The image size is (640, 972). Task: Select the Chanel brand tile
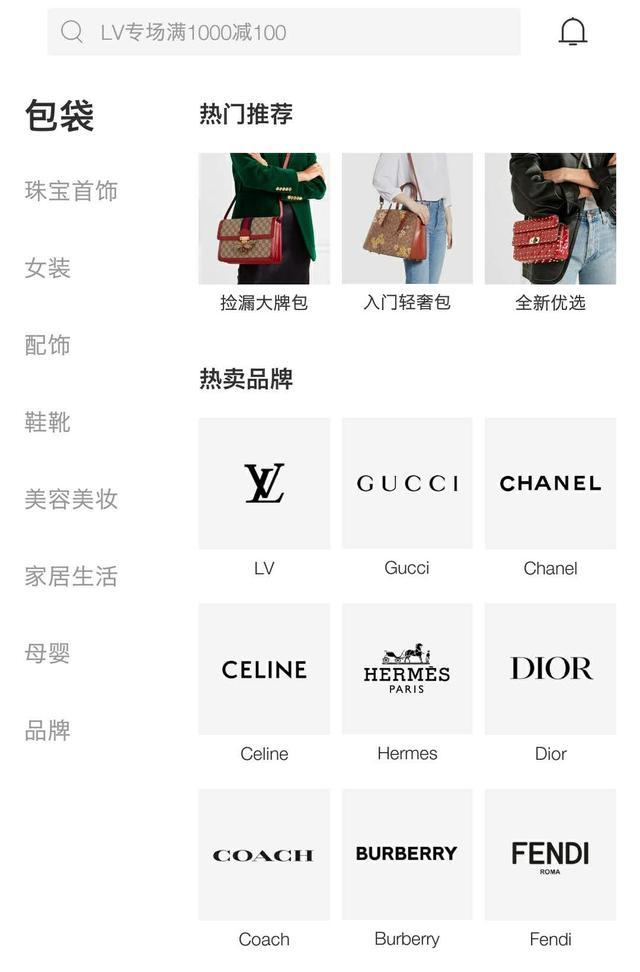[x=550, y=483]
